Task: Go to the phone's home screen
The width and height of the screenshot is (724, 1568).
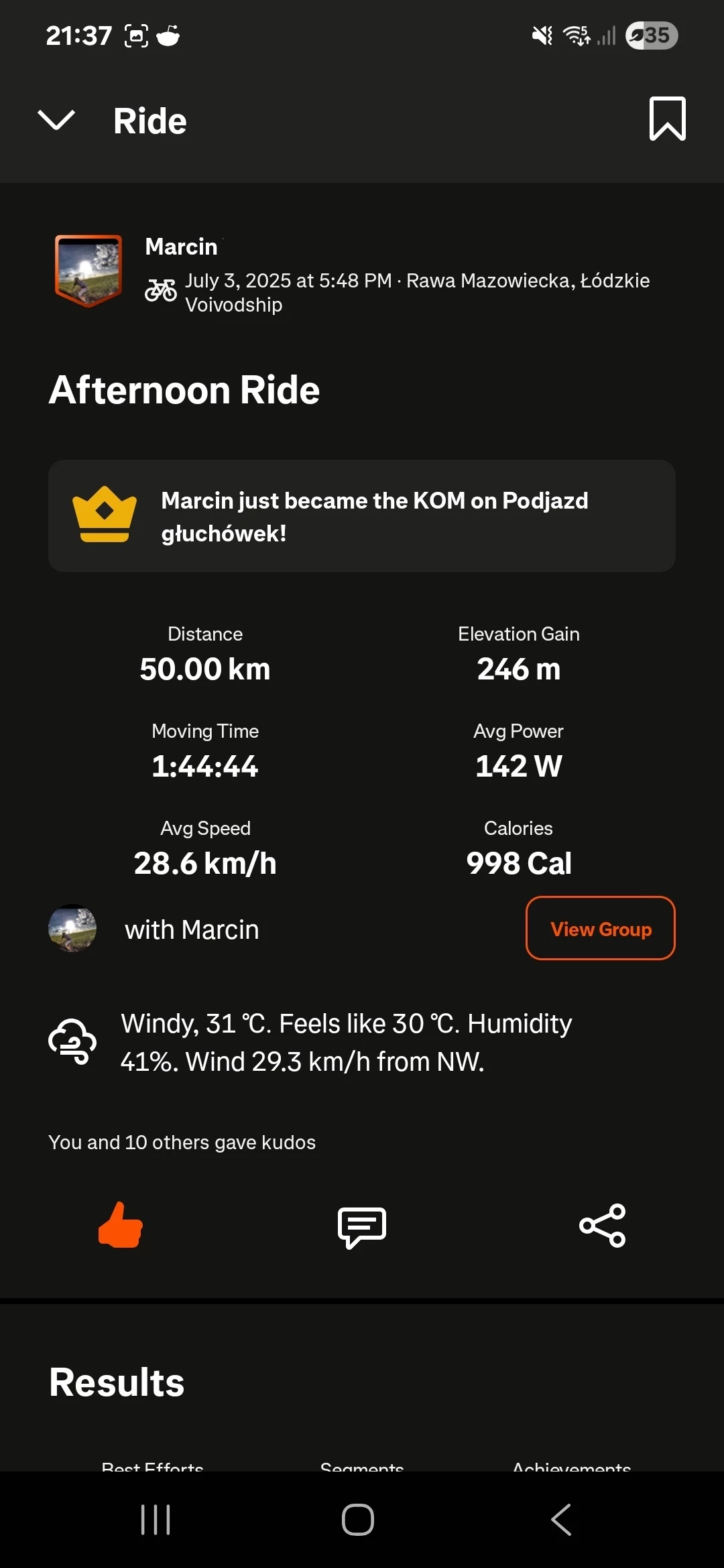Action: click(358, 1520)
